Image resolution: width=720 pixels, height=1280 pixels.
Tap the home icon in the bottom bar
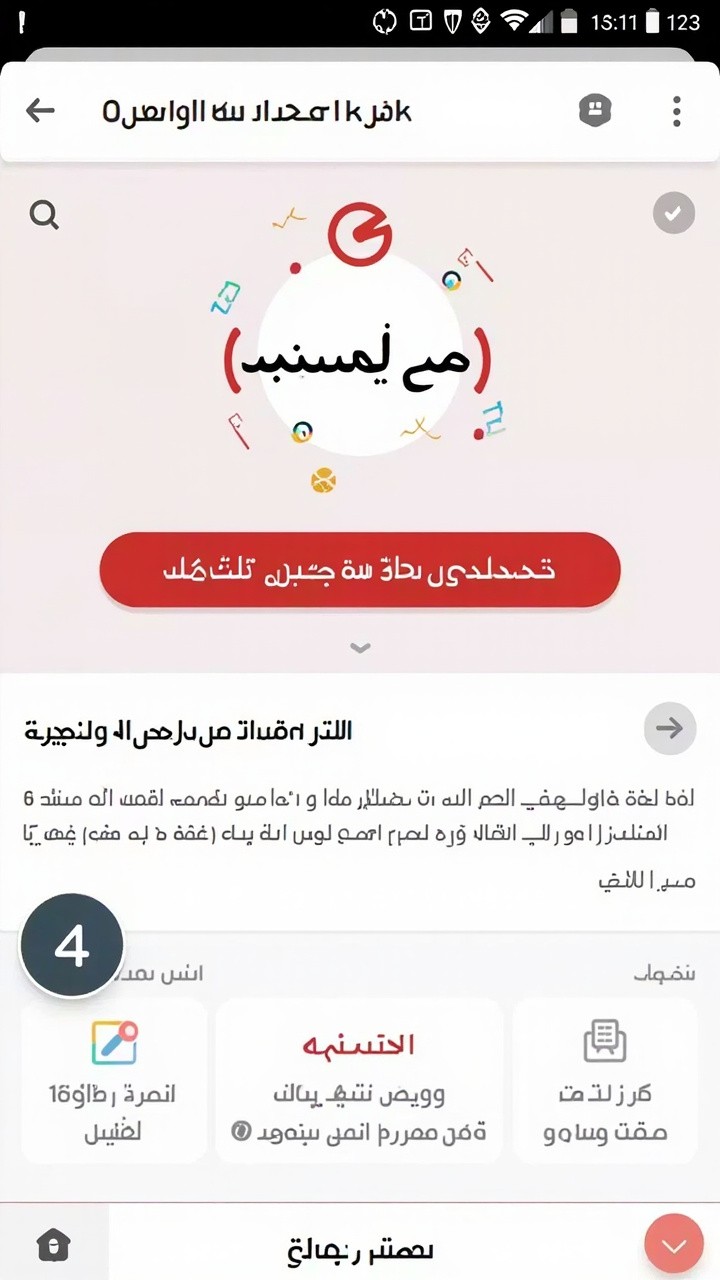point(53,1245)
